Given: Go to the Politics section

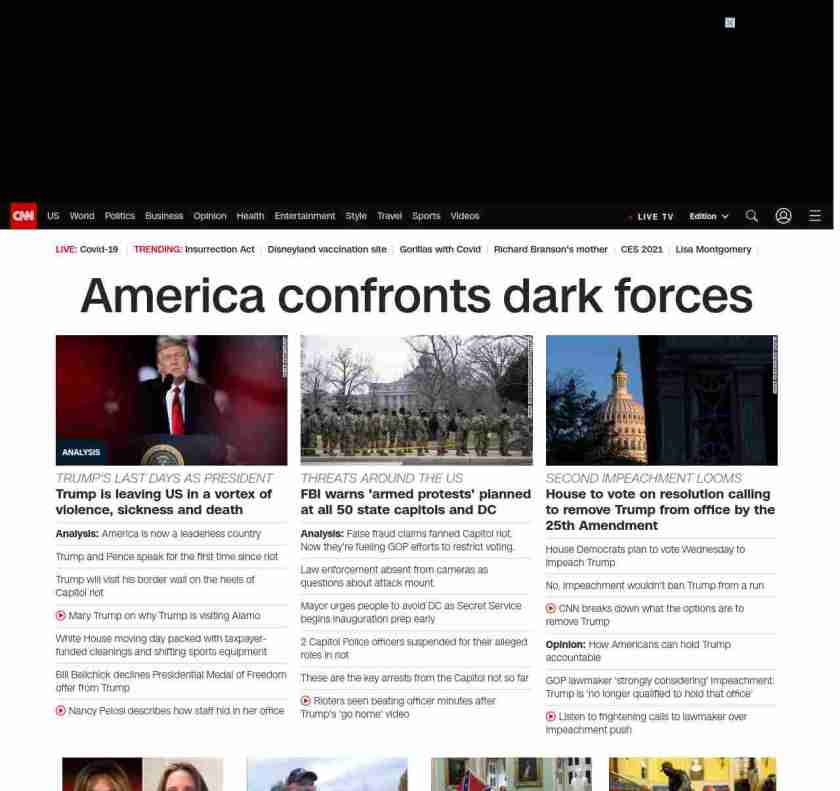Looking at the screenshot, I should point(119,216).
